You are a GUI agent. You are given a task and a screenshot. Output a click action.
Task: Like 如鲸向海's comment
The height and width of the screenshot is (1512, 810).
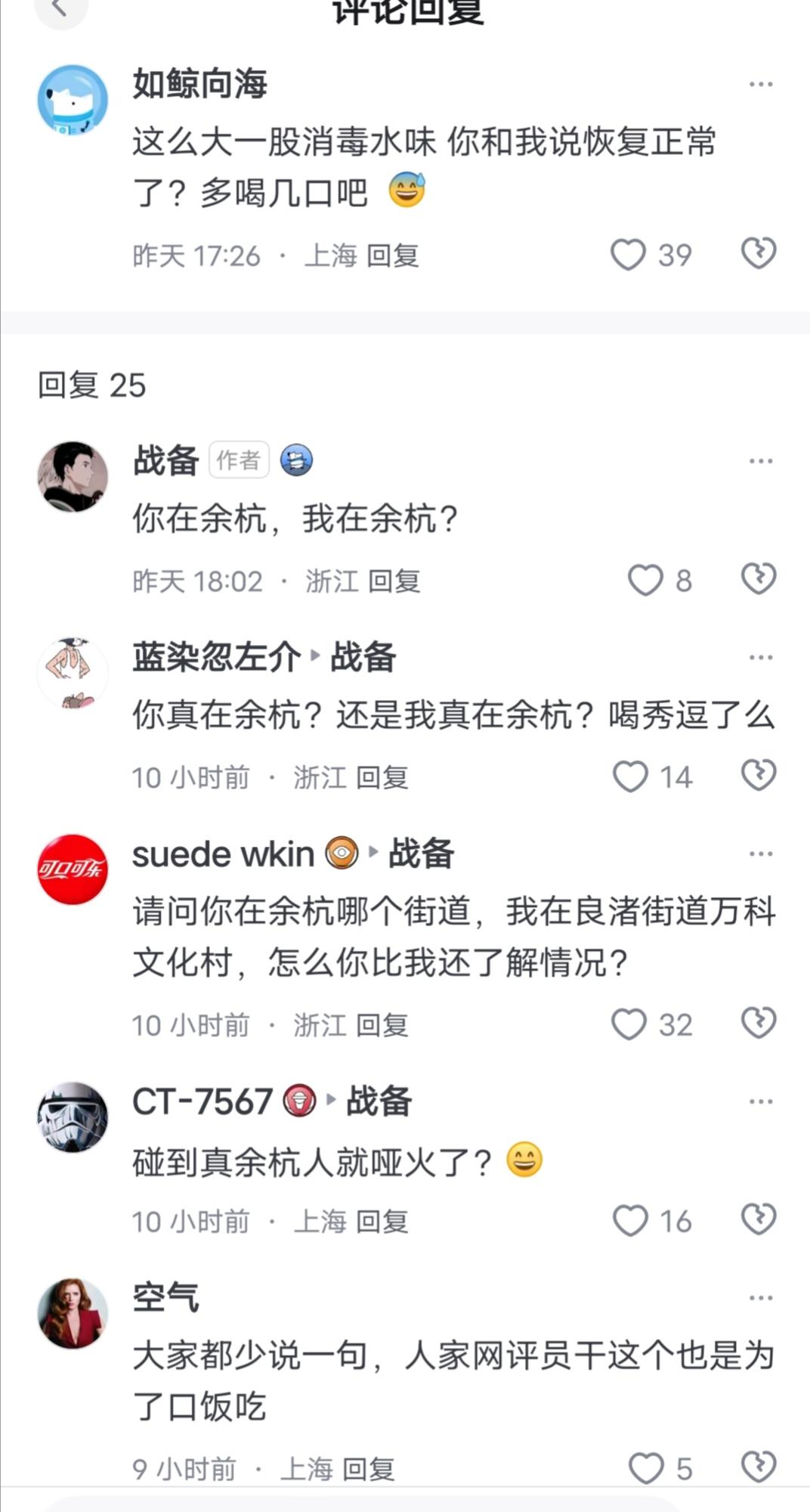coord(628,255)
